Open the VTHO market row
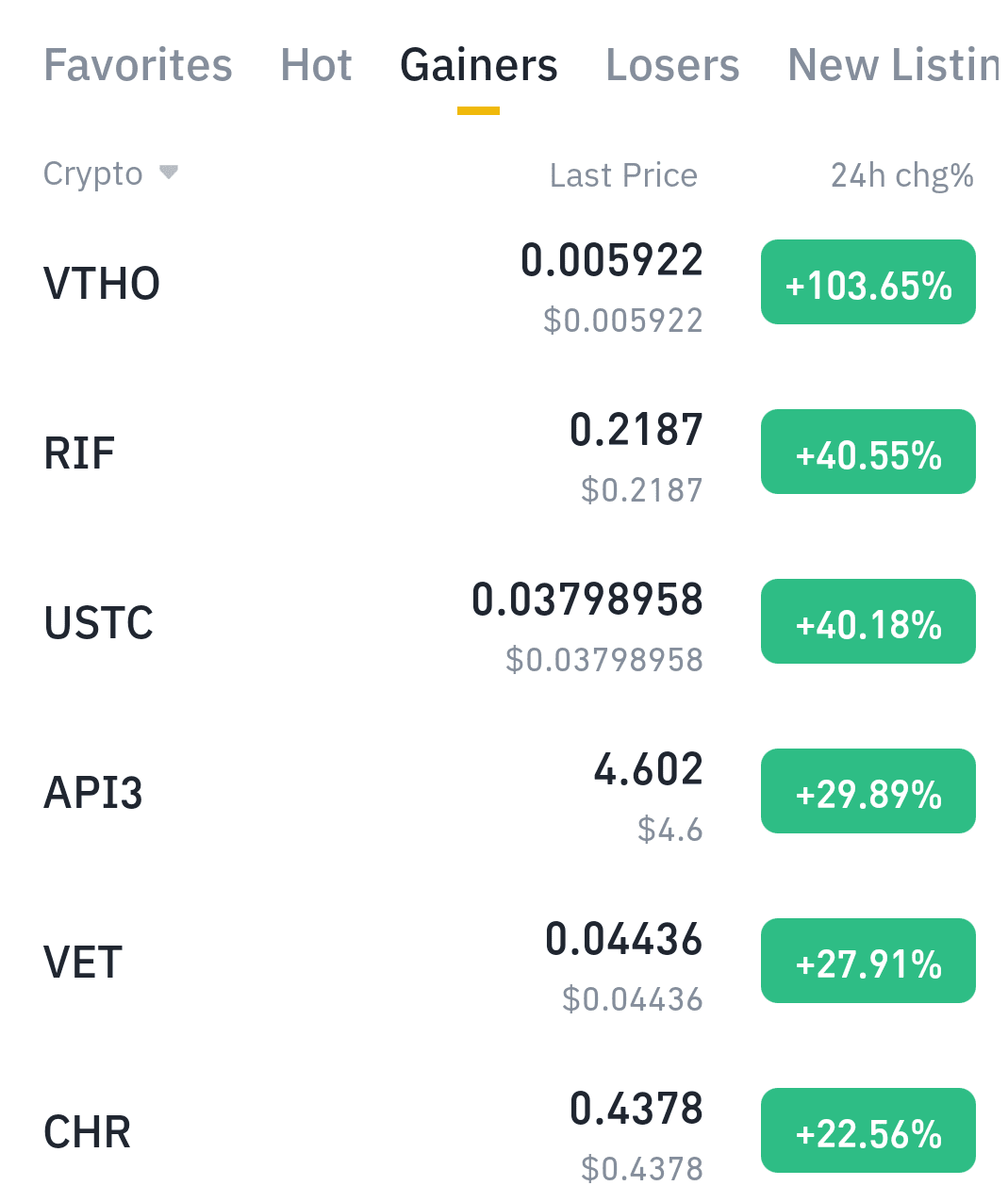 pos(101,281)
